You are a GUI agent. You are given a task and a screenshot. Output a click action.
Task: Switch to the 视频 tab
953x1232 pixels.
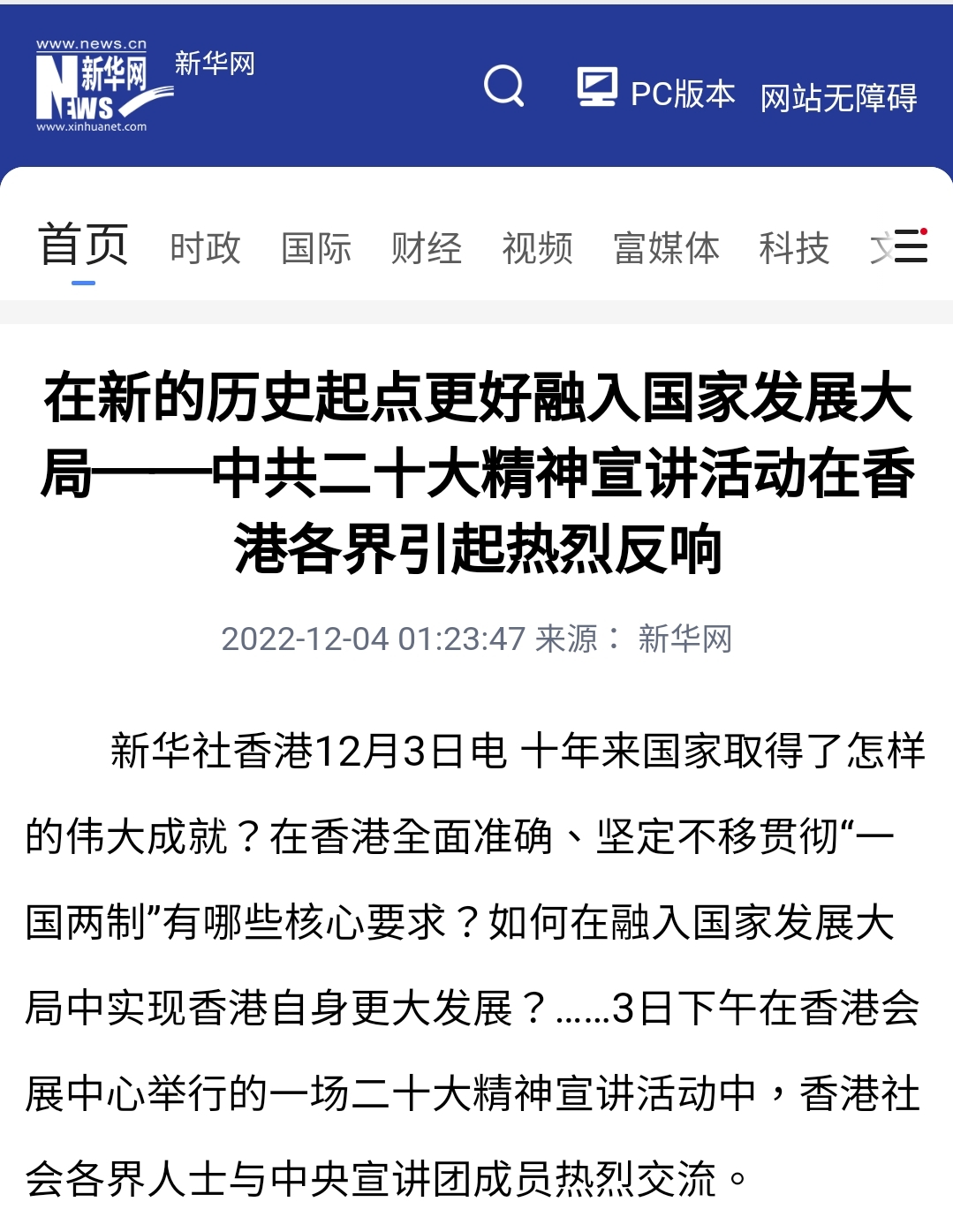tap(538, 248)
